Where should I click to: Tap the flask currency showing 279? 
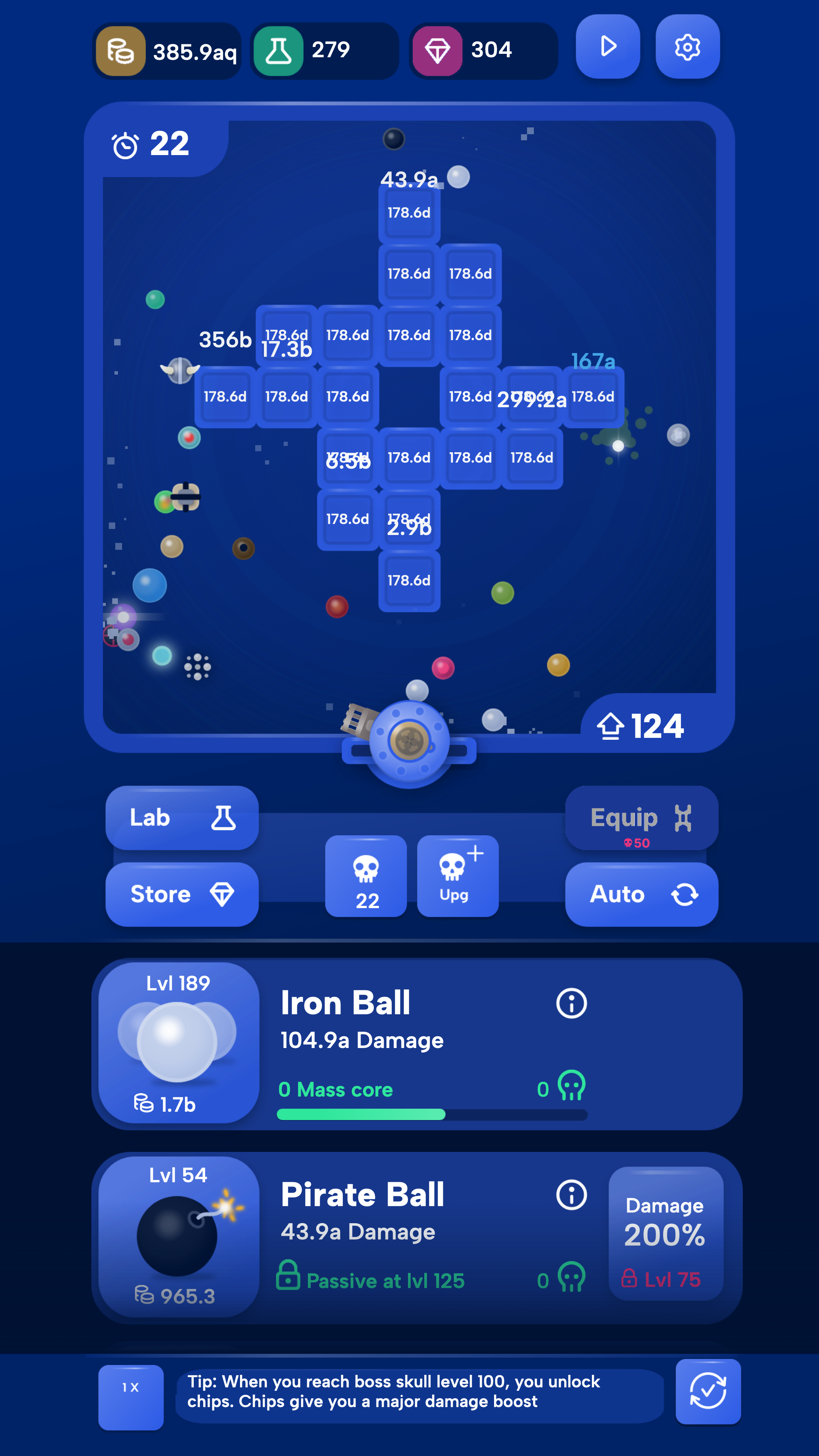pos(325,51)
